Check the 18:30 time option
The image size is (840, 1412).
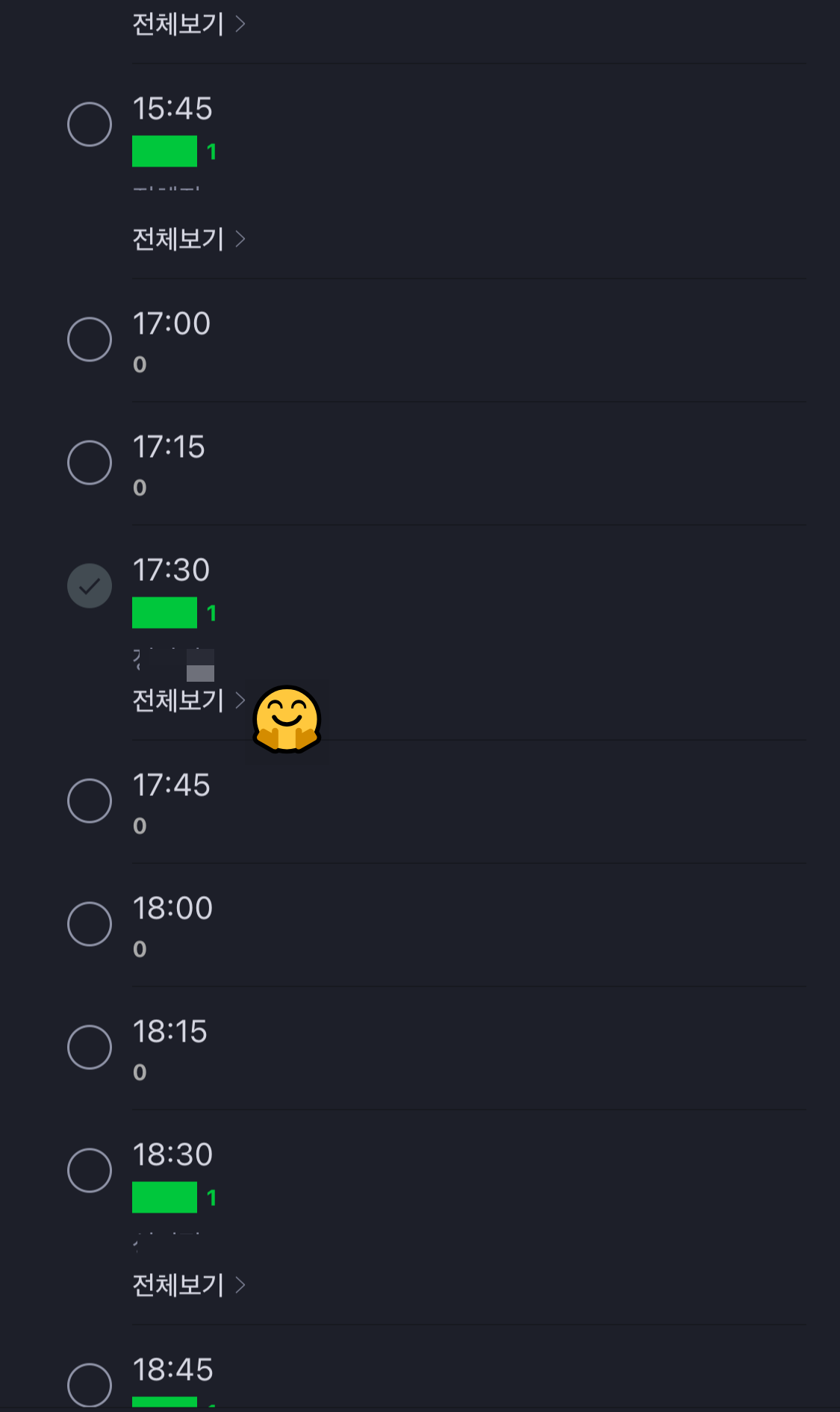pyautogui.click(x=90, y=1170)
